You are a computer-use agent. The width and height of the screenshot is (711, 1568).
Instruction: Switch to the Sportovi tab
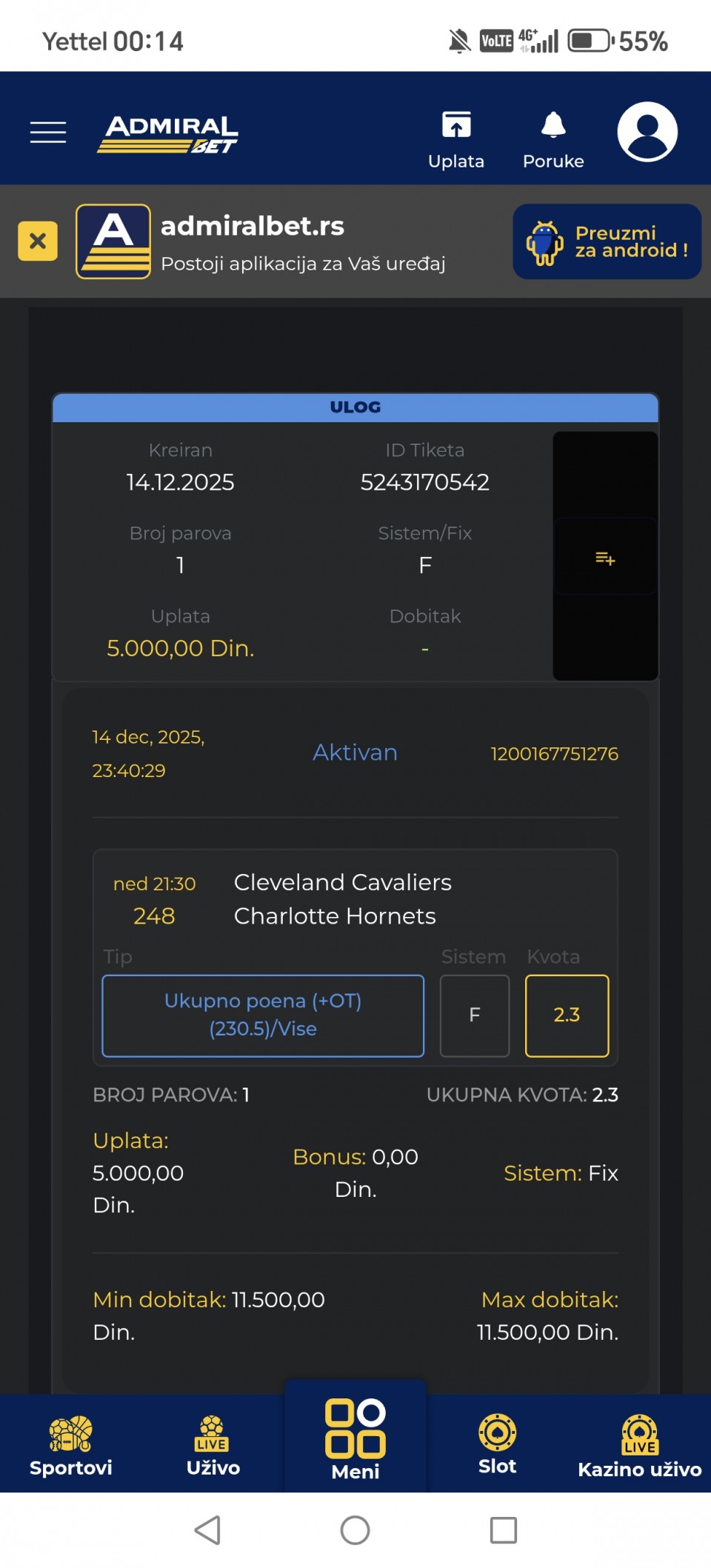click(71, 1445)
